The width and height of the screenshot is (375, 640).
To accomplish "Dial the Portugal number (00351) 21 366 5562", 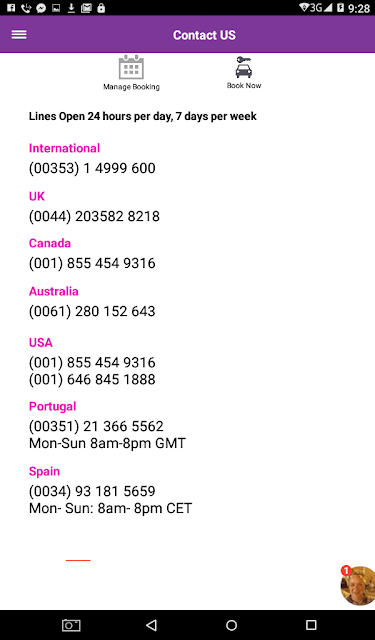I will pos(96,426).
